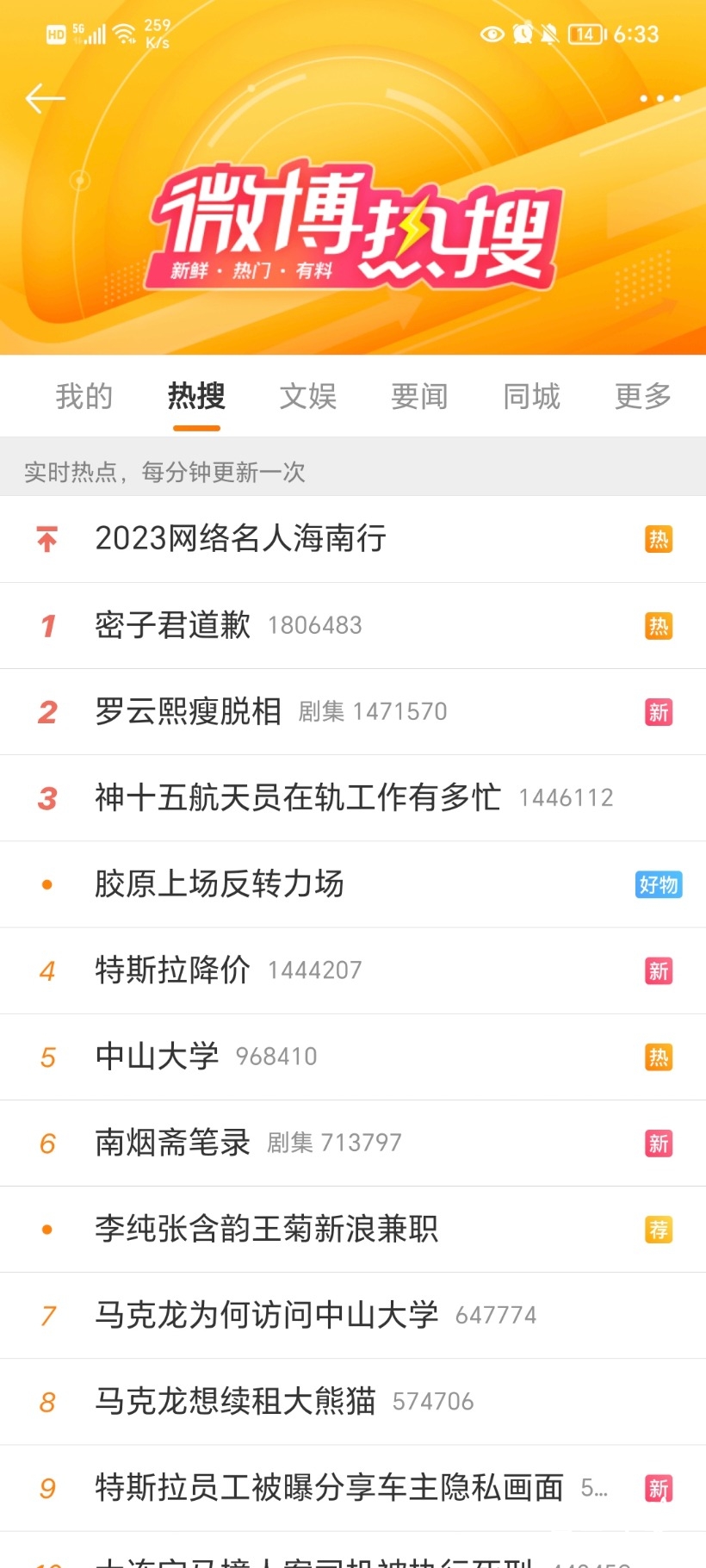706x1568 pixels.
Task: Open the 要闻 tab
Action: [x=419, y=396]
